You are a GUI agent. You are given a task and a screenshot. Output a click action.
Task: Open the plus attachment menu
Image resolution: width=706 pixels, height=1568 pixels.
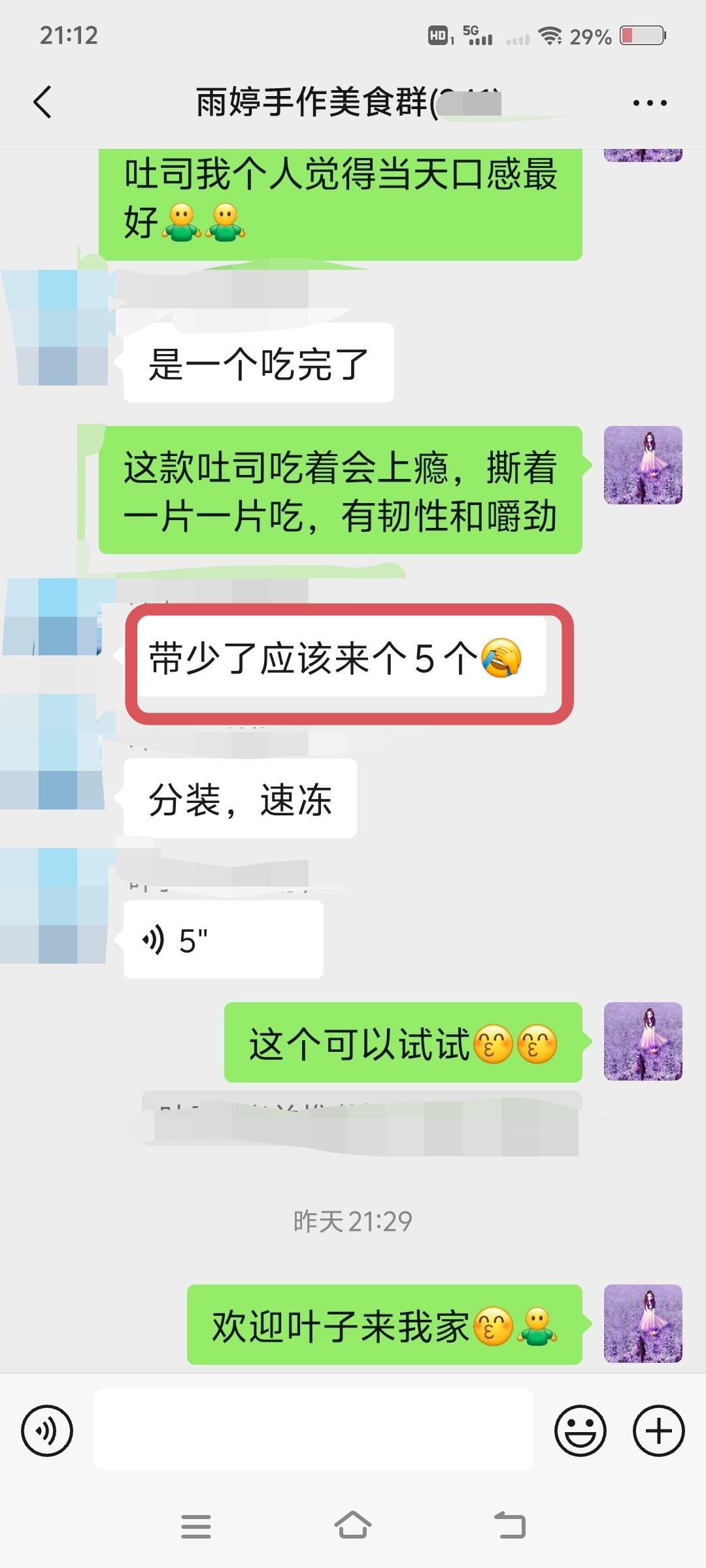pos(658,1430)
